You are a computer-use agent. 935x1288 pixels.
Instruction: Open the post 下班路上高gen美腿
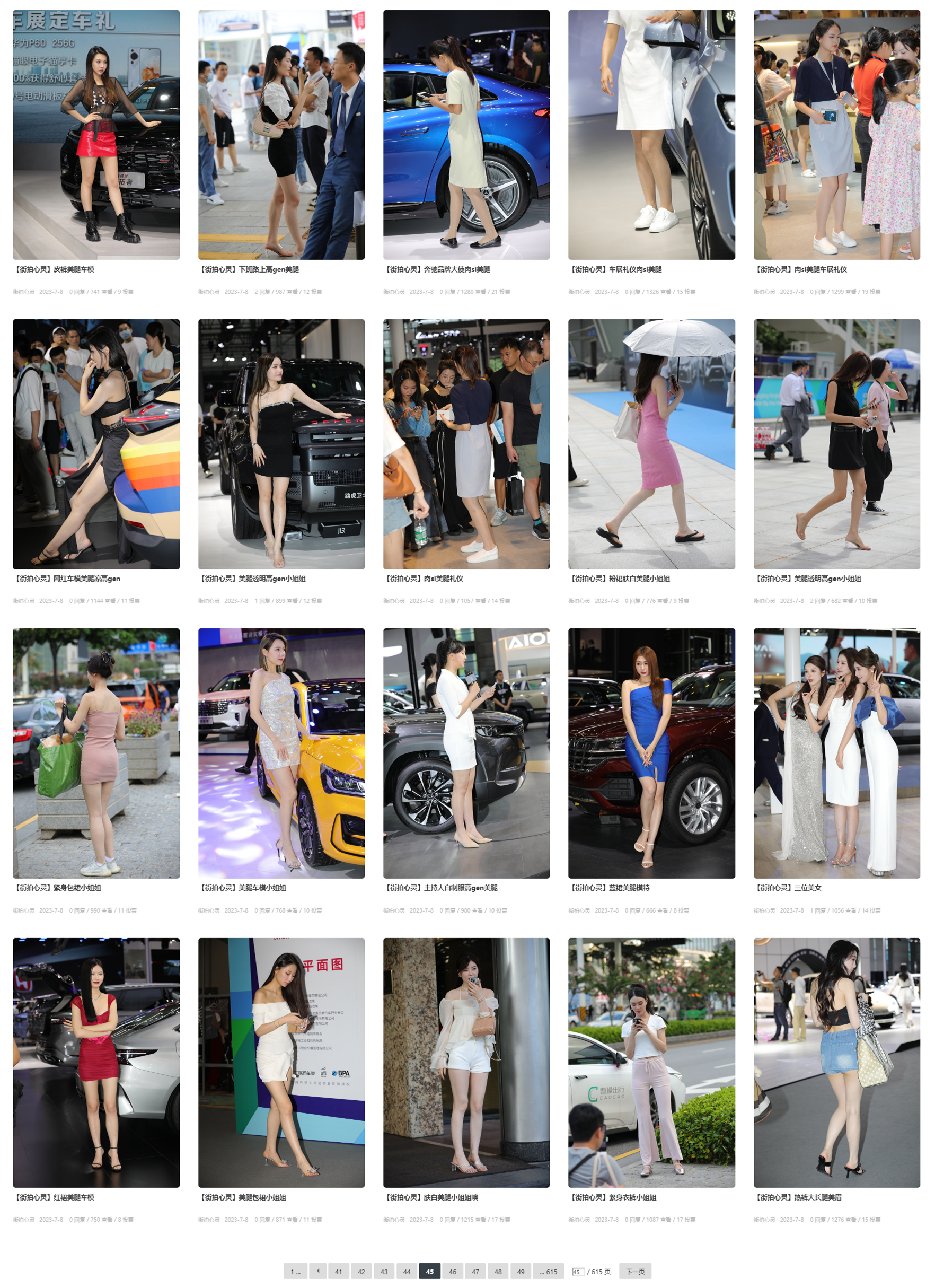[x=249, y=269]
